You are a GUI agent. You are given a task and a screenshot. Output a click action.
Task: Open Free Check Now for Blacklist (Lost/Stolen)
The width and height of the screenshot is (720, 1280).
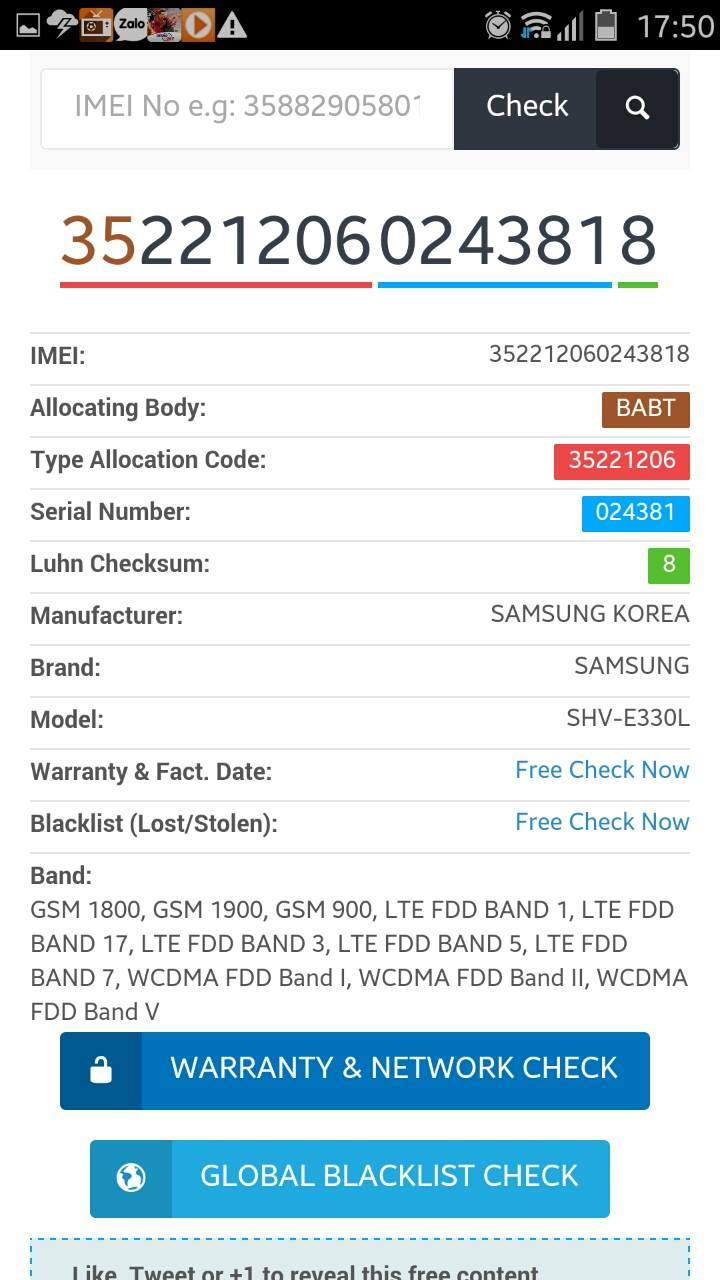602,822
